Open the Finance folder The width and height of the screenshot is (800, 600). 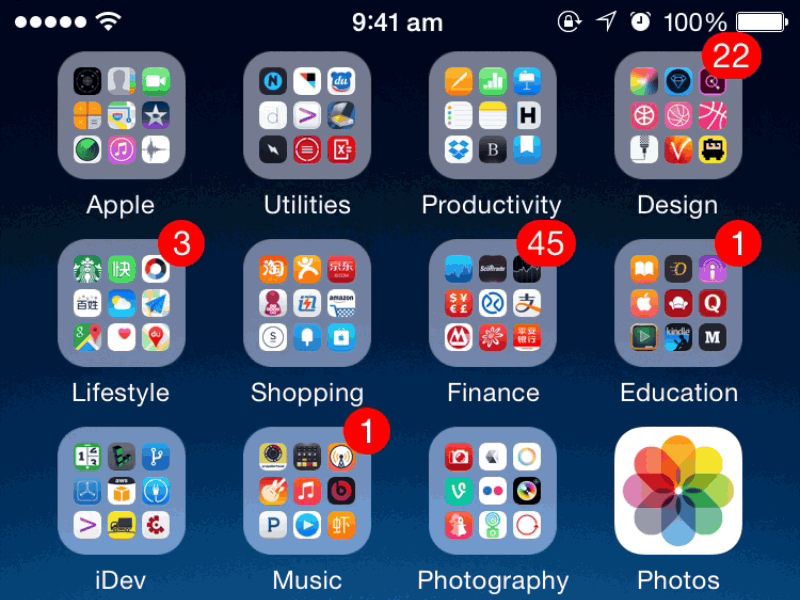(492, 303)
